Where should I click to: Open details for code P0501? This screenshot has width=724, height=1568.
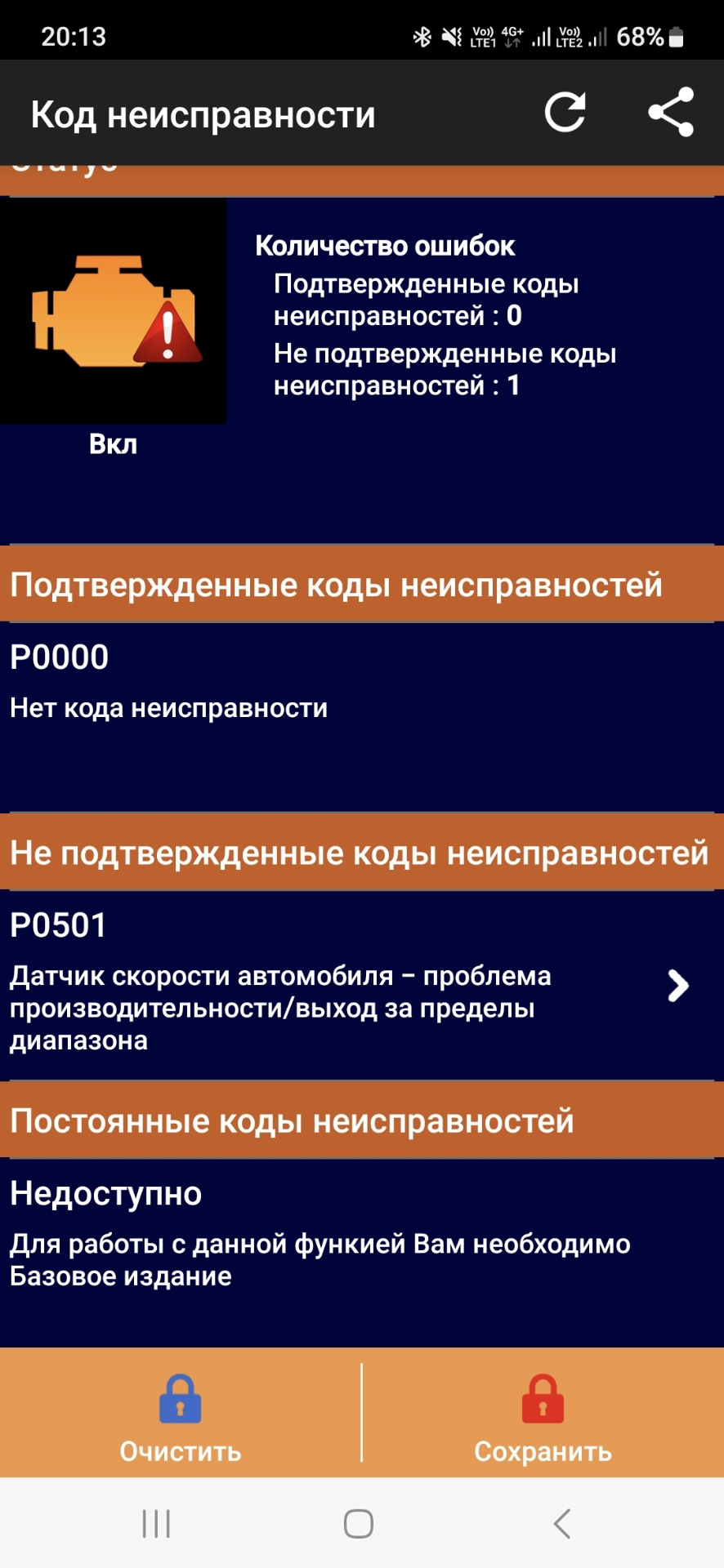(677, 986)
